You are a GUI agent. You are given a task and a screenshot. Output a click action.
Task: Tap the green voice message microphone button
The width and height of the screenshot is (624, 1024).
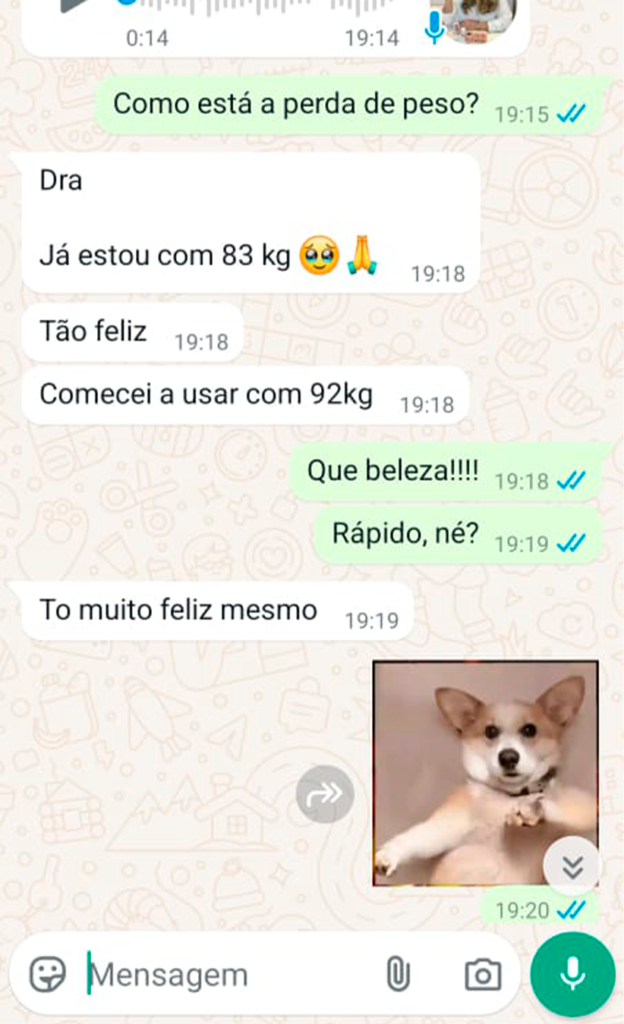(x=573, y=973)
